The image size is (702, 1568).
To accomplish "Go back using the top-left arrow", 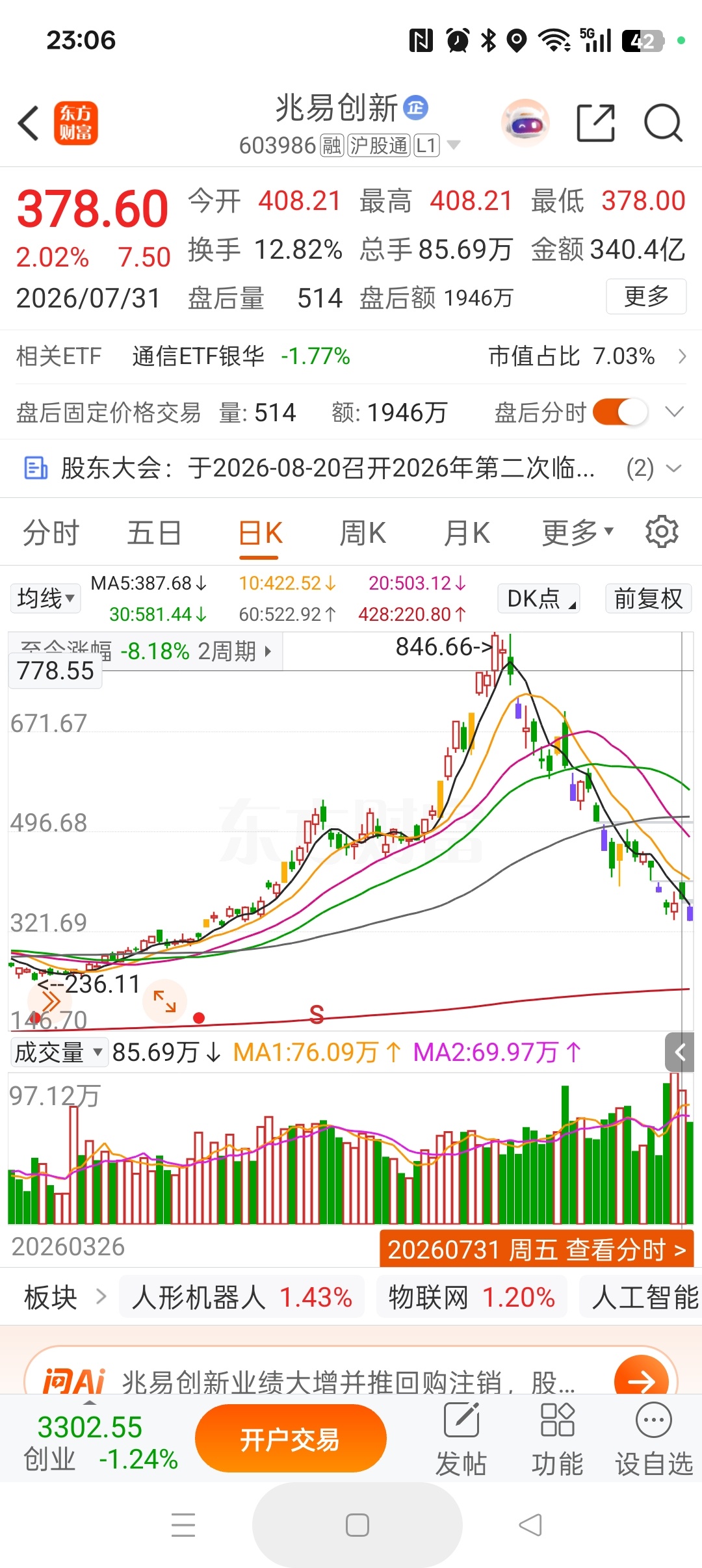I will point(29,123).
